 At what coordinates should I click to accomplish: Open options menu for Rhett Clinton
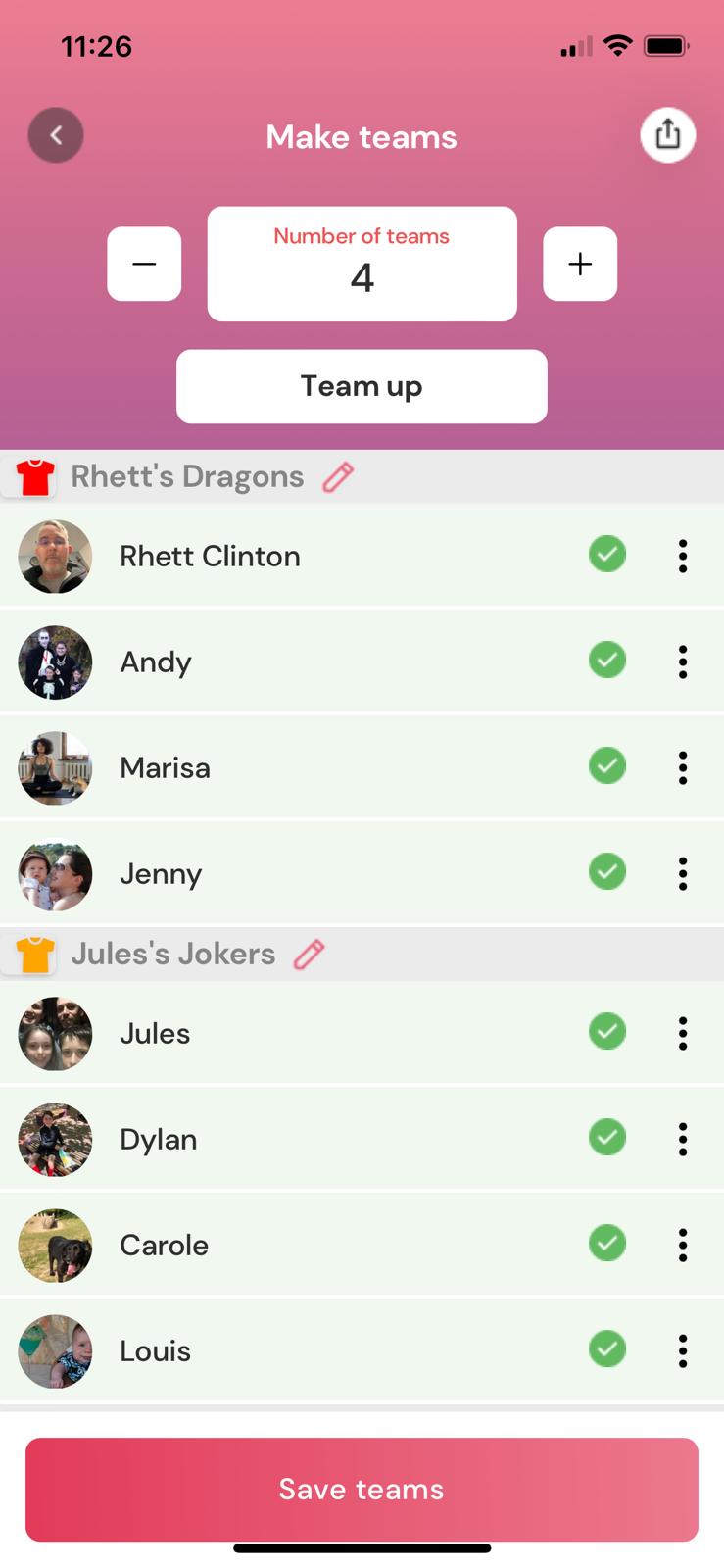click(683, 556)
